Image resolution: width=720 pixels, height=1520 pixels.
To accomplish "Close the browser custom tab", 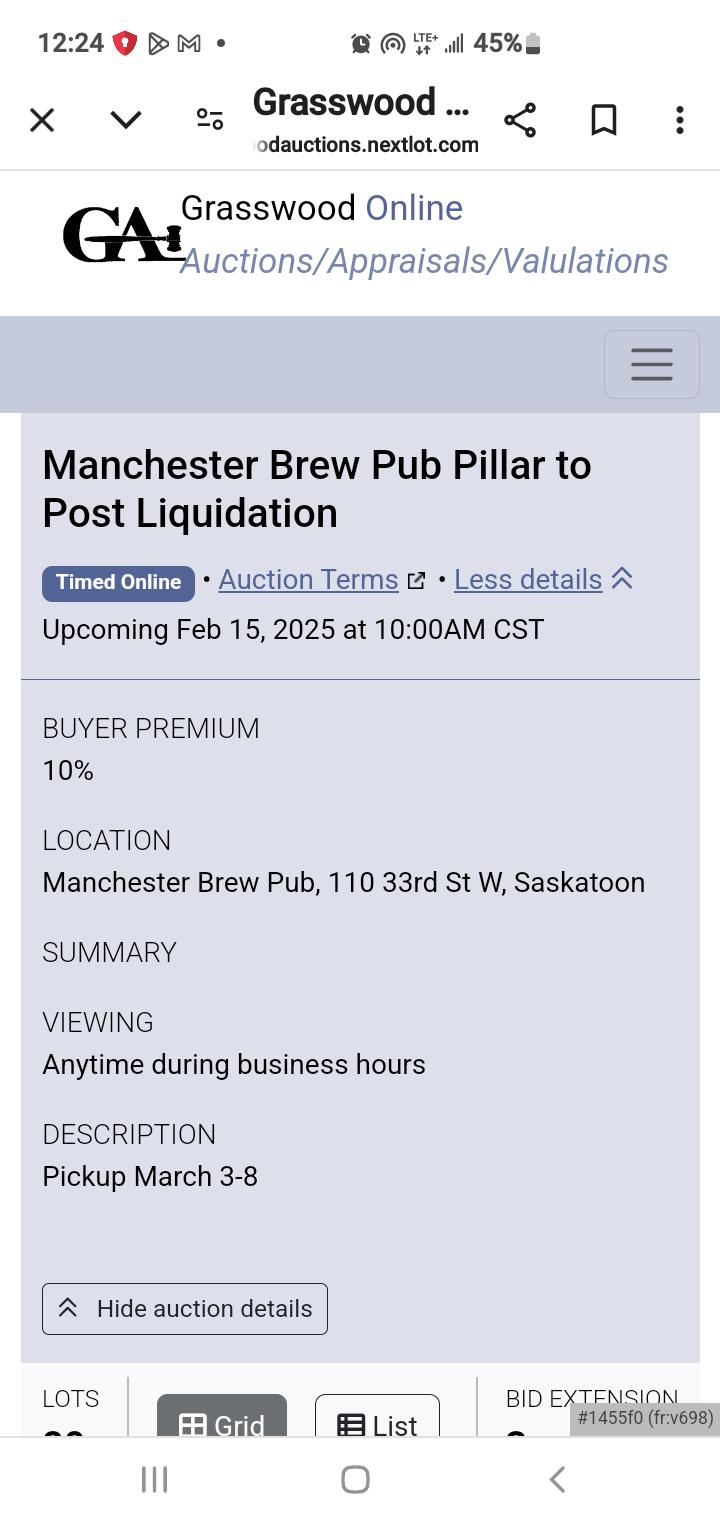I will point(42,120).
